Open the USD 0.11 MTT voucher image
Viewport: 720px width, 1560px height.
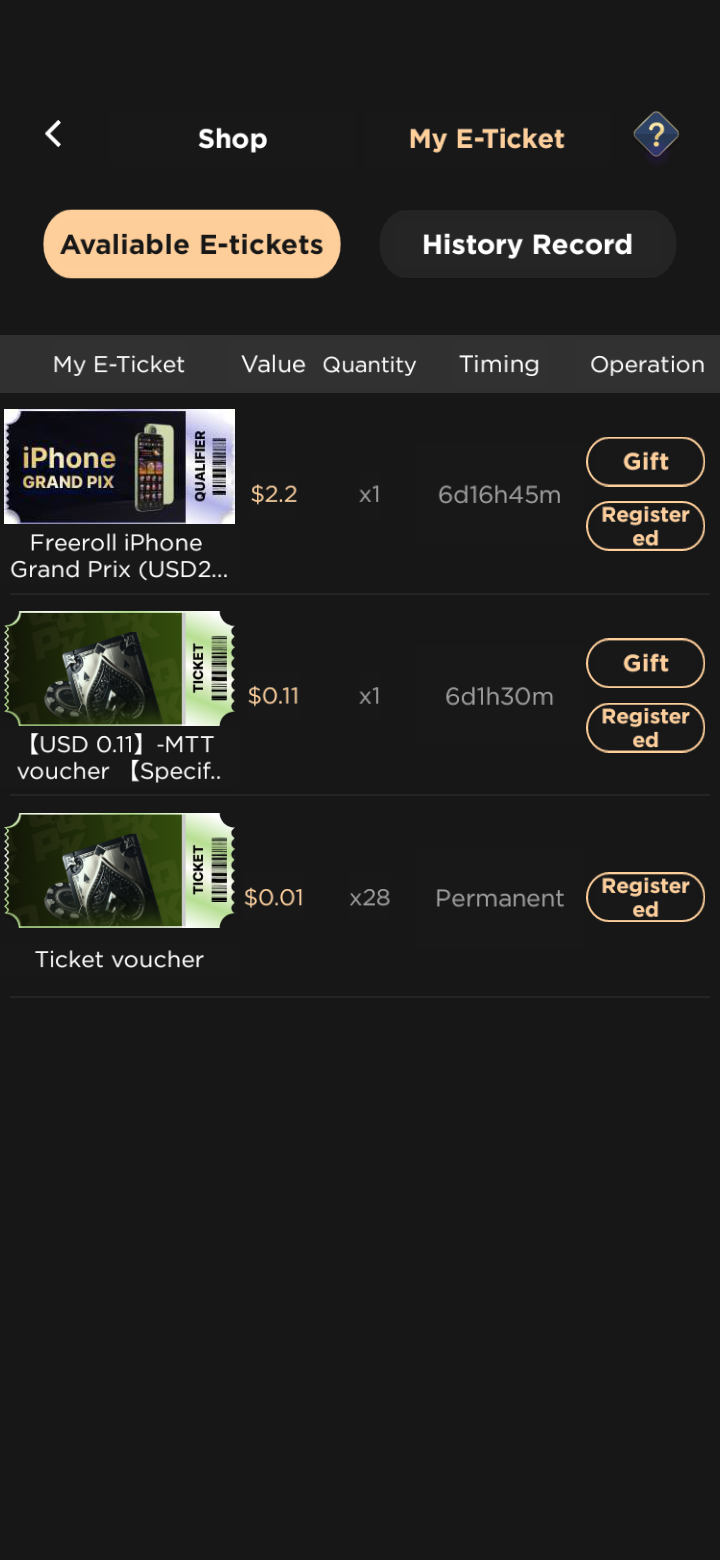(120, 668)
